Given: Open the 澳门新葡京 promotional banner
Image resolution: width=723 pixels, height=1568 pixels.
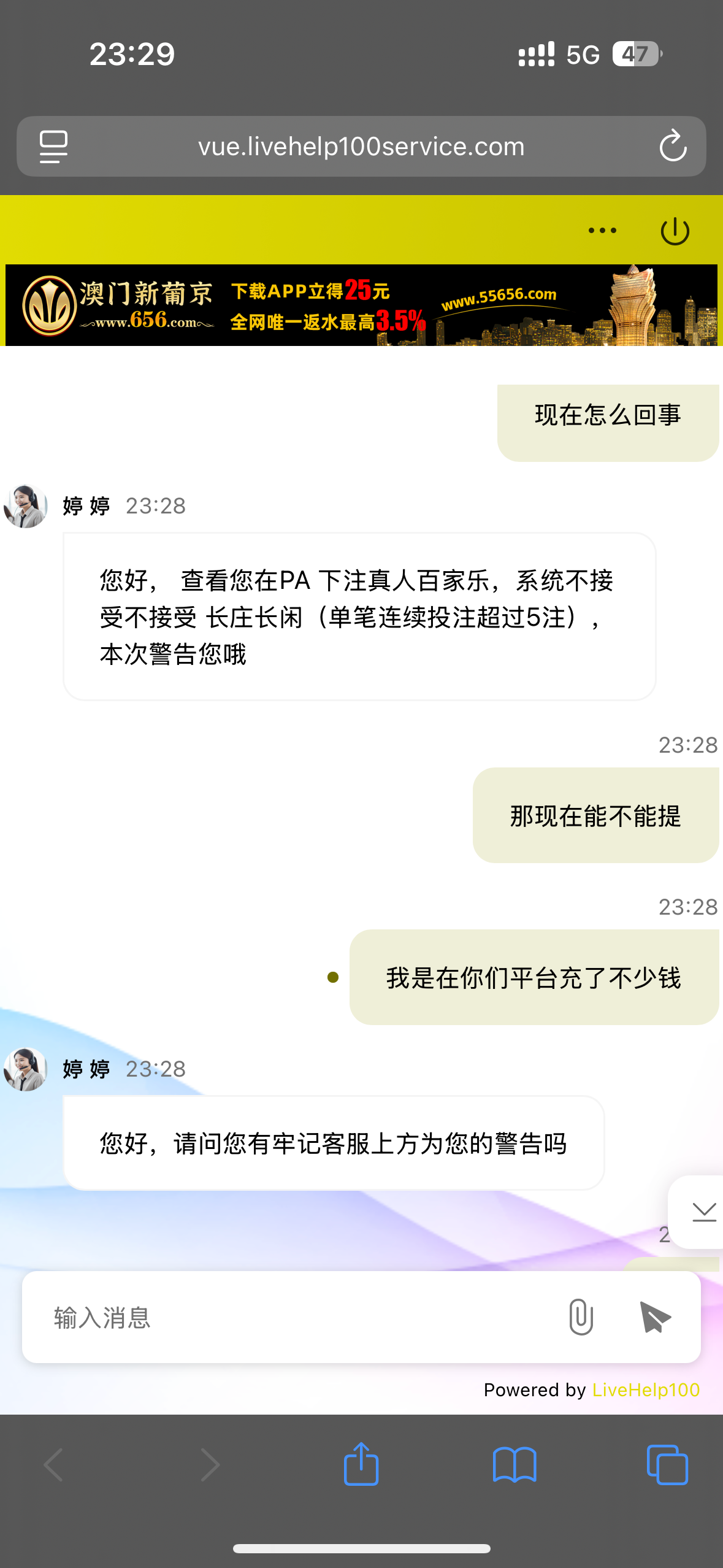Looking at the screenshot, I should 361,305.
